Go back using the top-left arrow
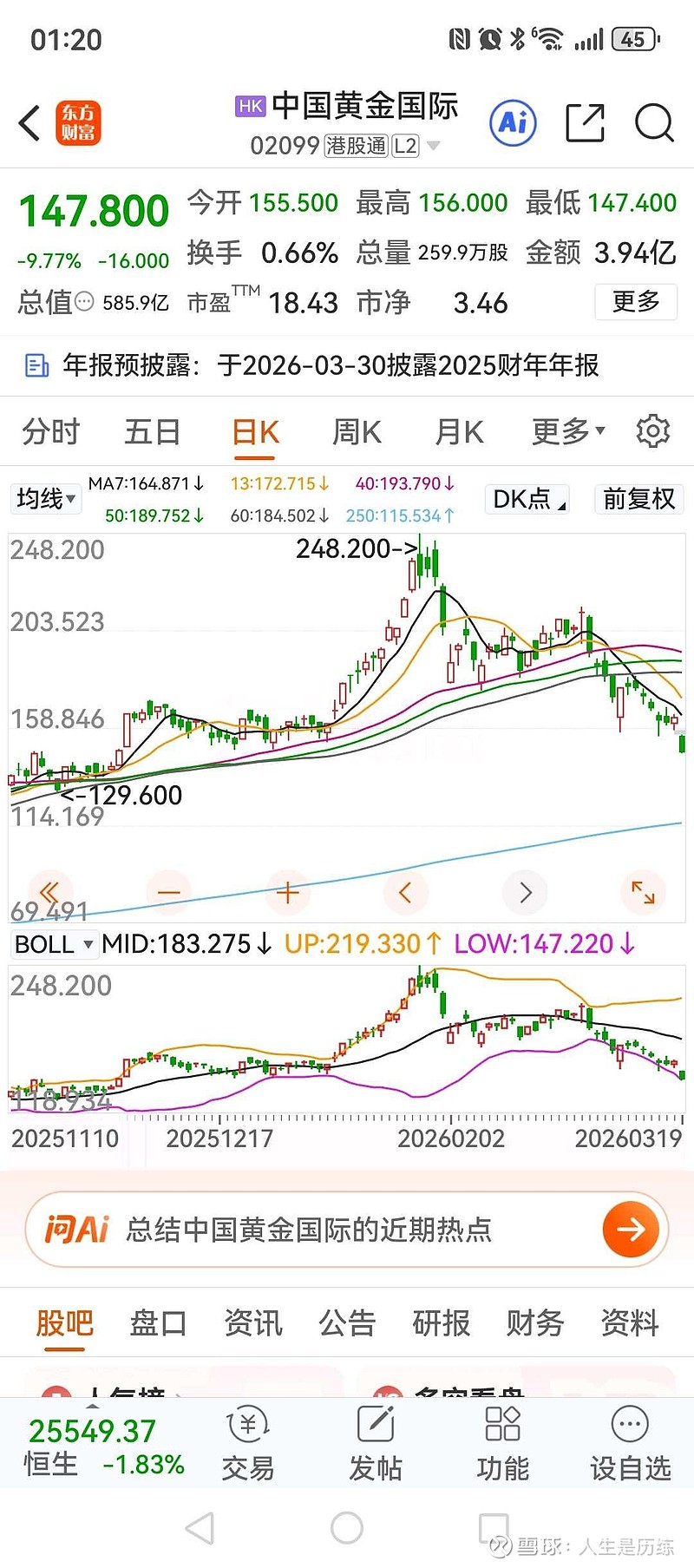 pyautogui.click(x=29, y=122)
